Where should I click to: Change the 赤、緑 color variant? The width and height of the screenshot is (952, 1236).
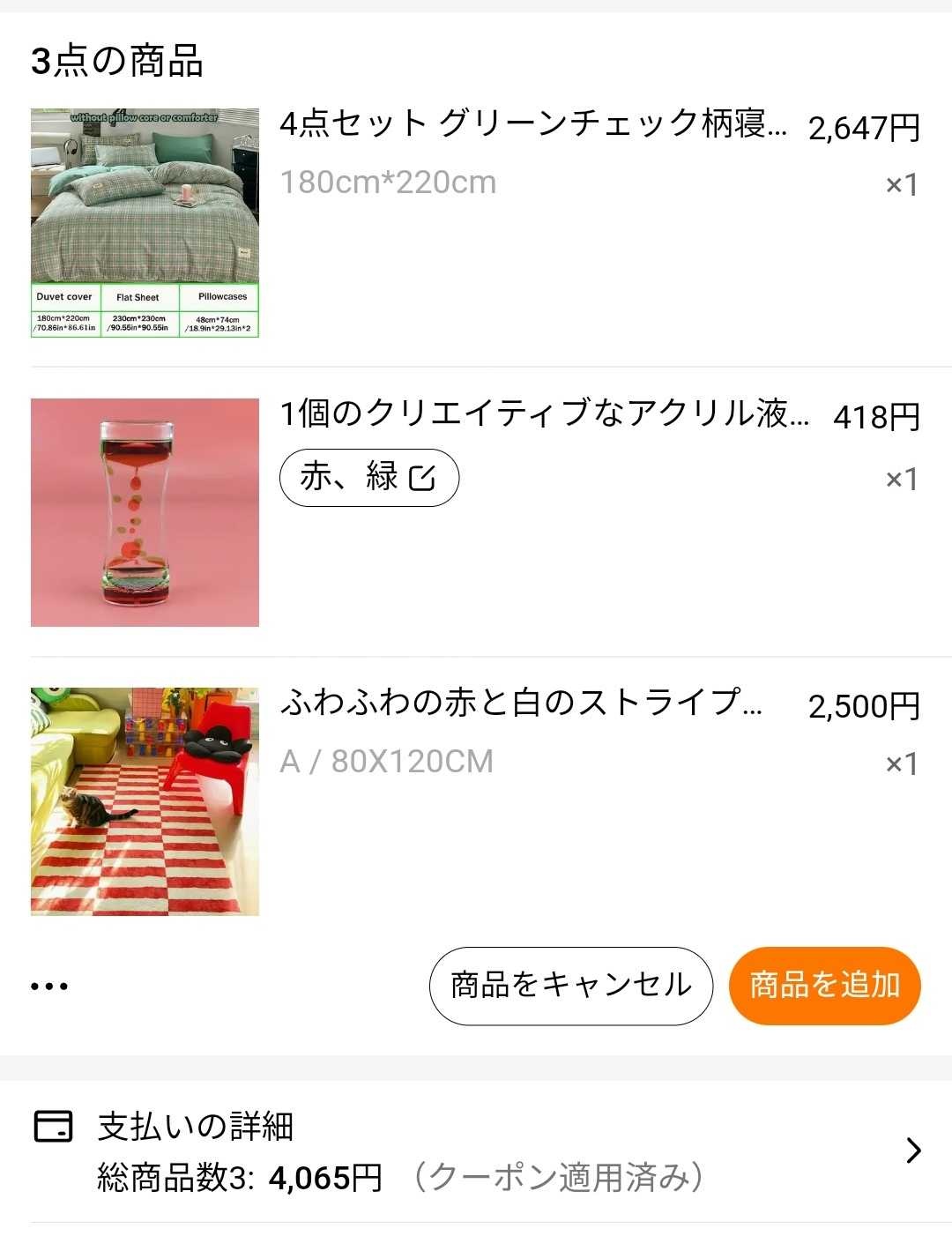tap(369, 478)
